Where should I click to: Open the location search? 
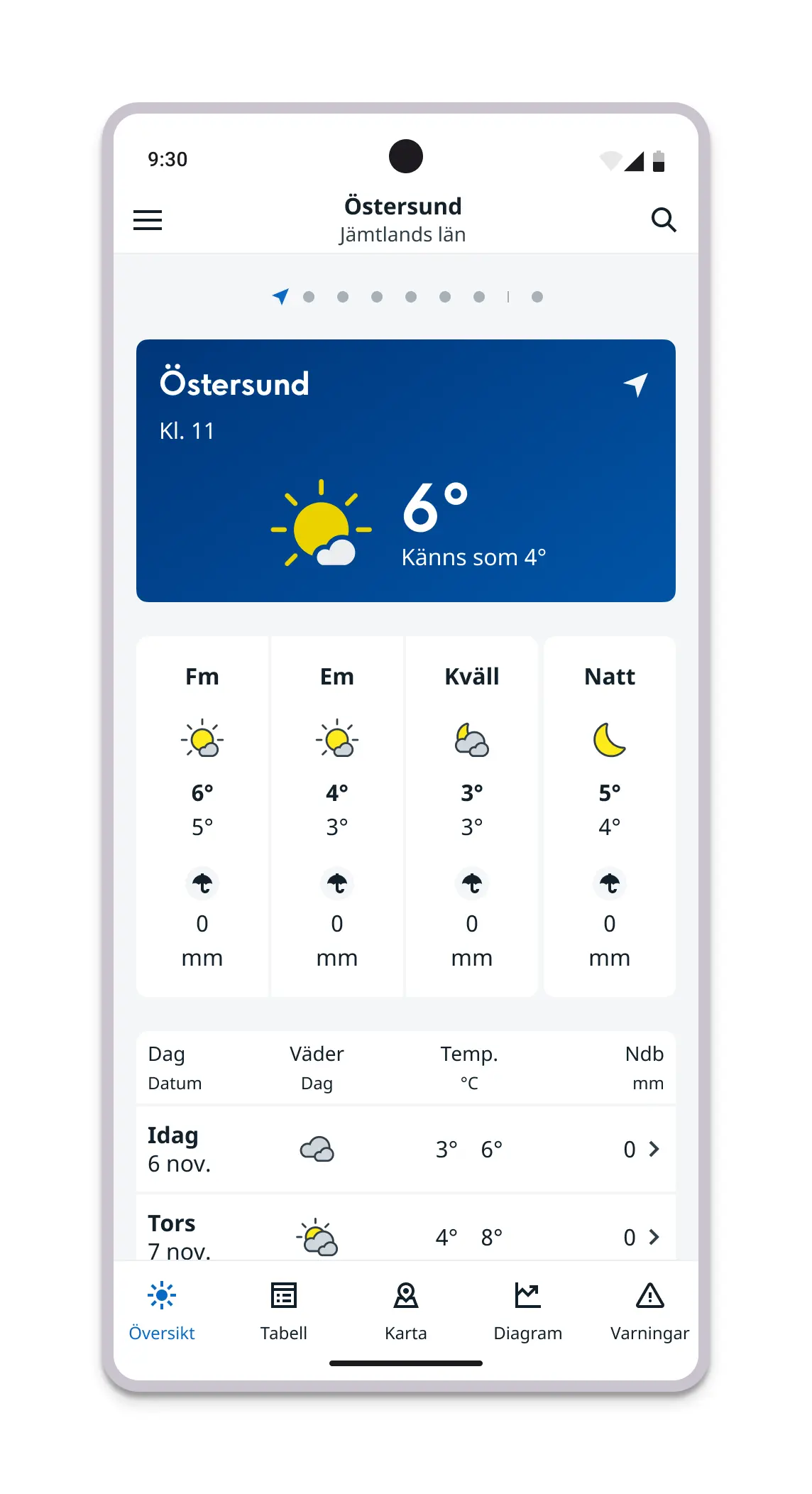tap(664, 220)
